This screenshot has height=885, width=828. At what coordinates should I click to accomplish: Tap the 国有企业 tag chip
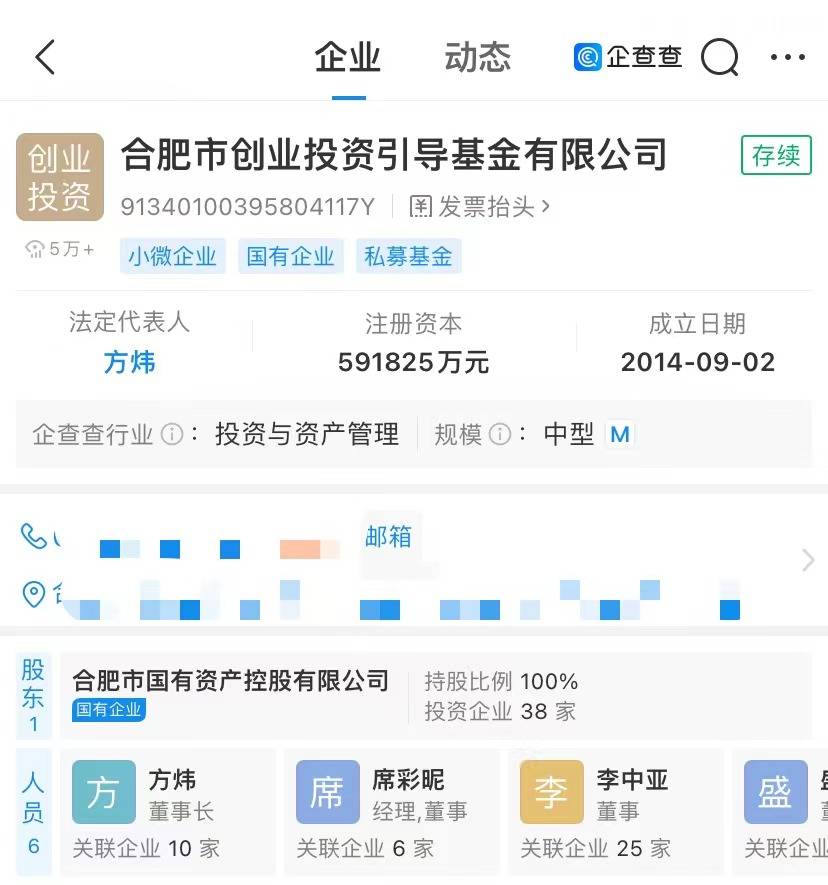(291, 257)
